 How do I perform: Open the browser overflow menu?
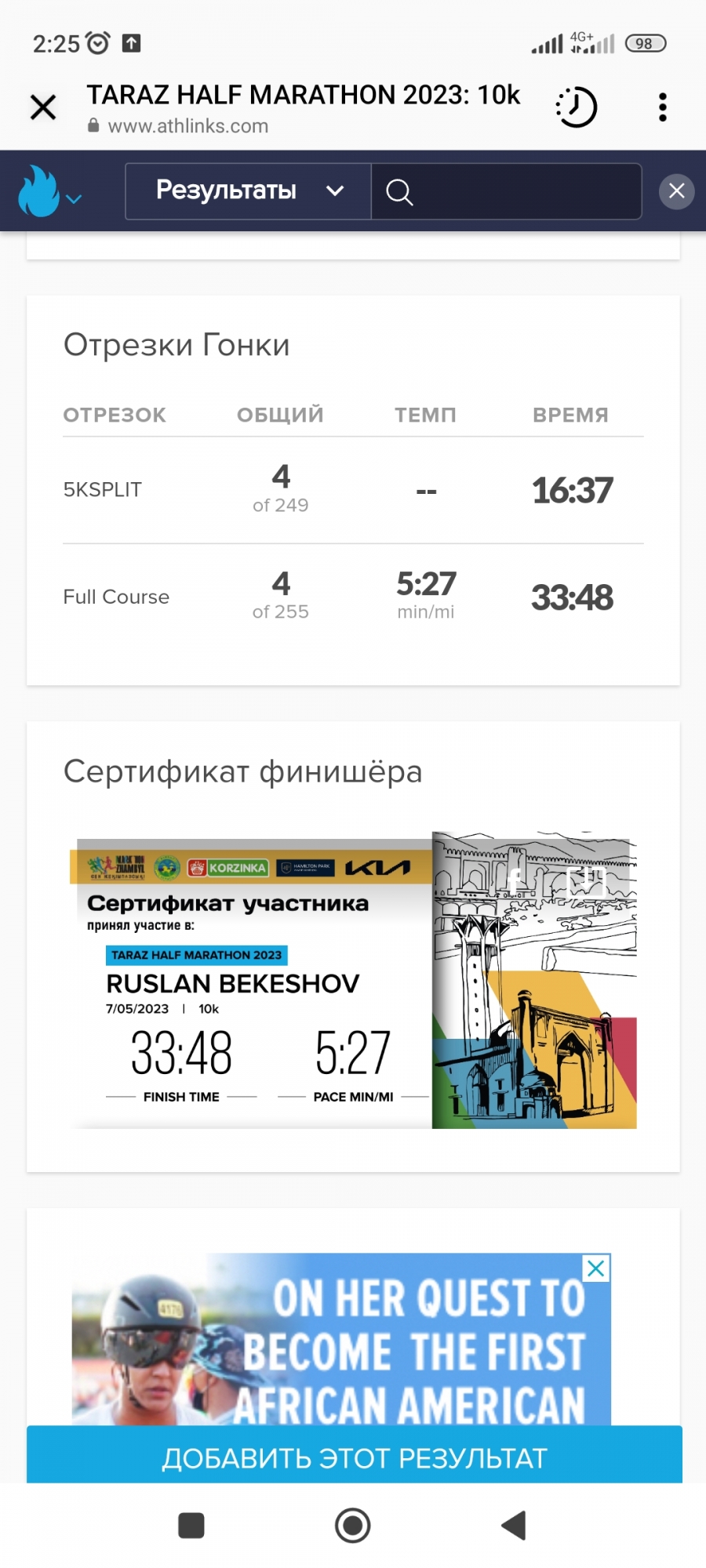pyautogui.click(x=663, y=107)
